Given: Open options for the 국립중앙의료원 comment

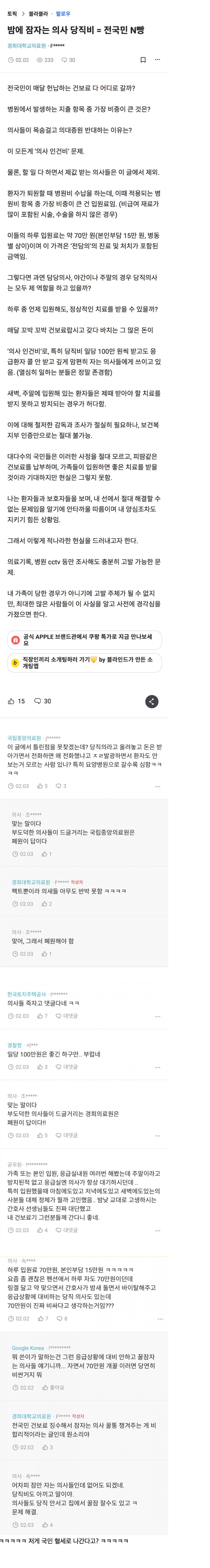Looking at the screenshot, I should [158, 786].
